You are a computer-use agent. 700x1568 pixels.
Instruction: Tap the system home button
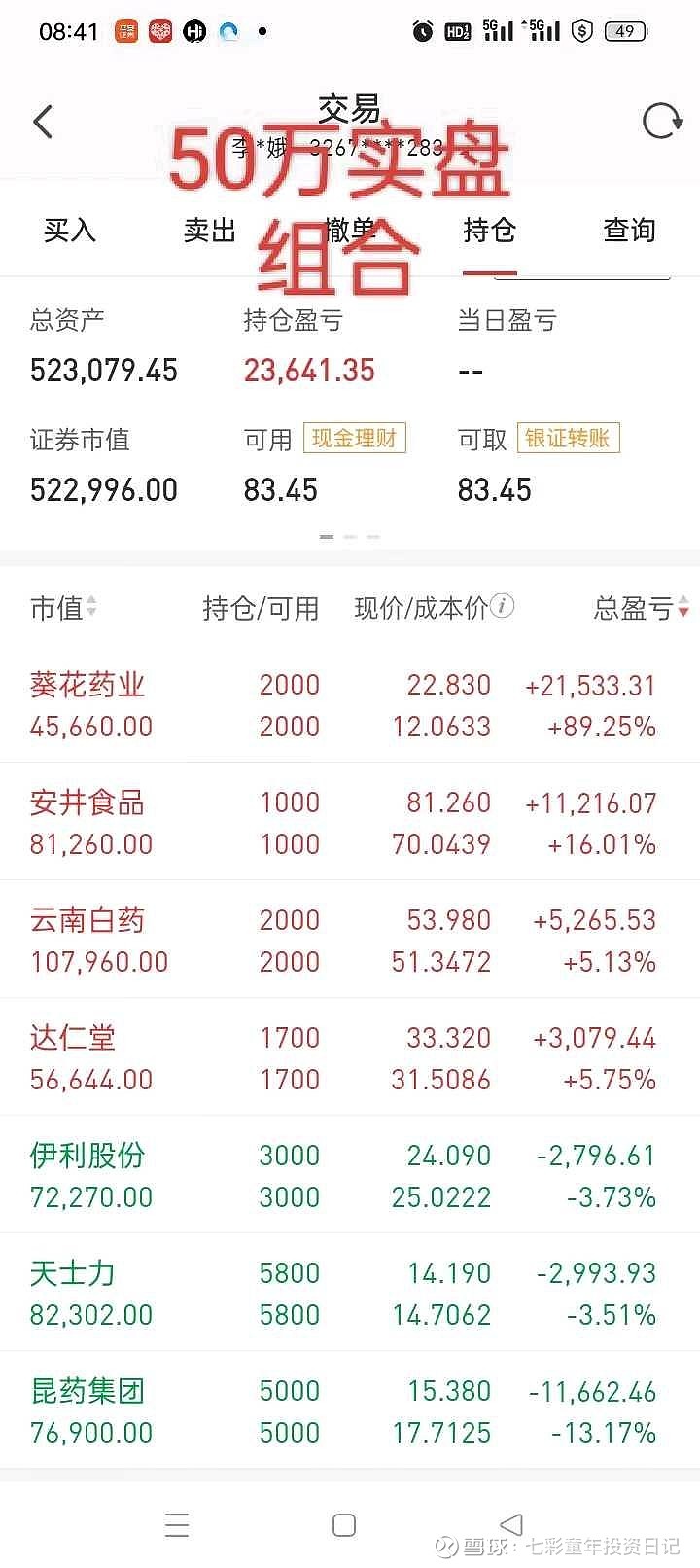pyautogui.click(x=344, y=1525)
